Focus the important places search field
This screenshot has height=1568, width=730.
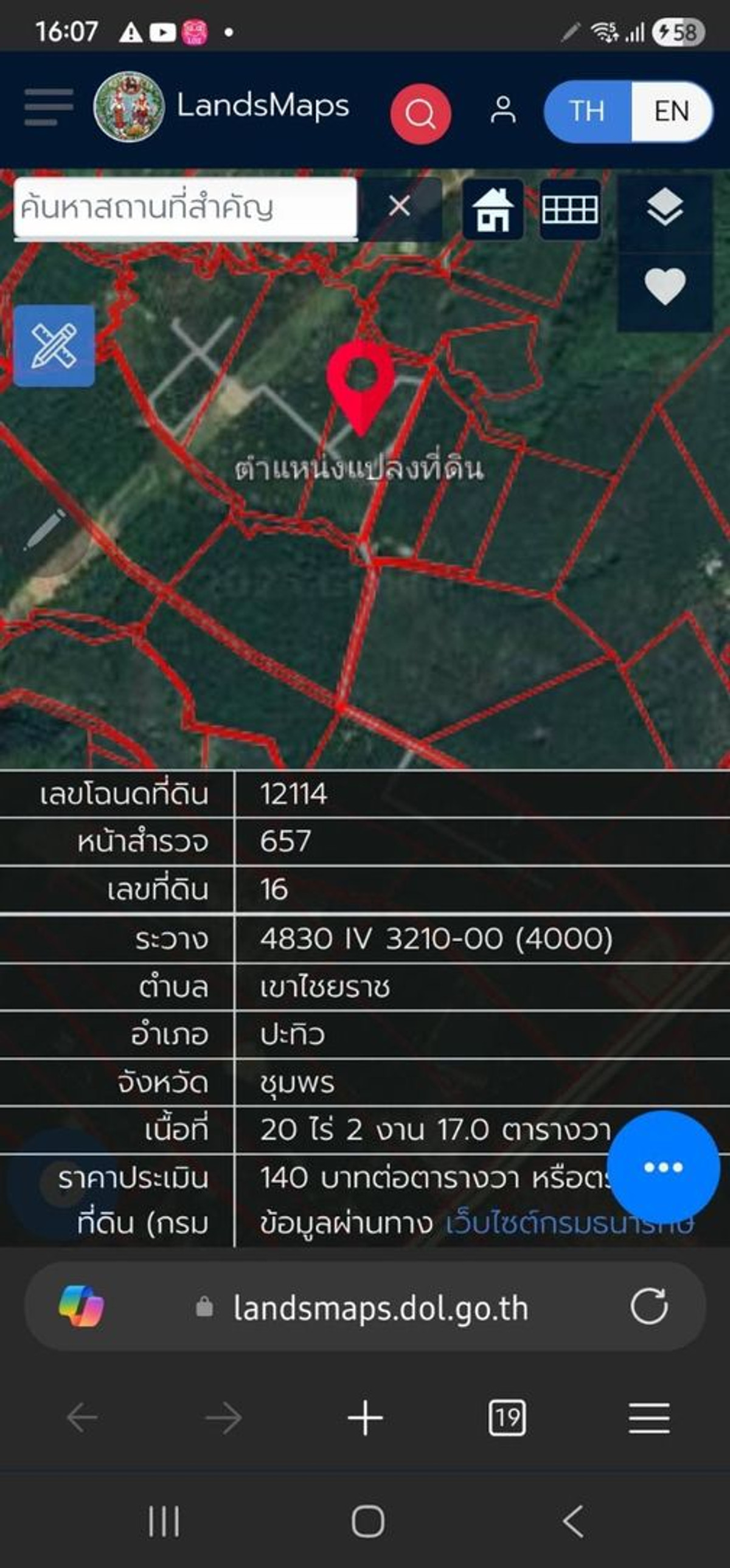tap(185, 207)
